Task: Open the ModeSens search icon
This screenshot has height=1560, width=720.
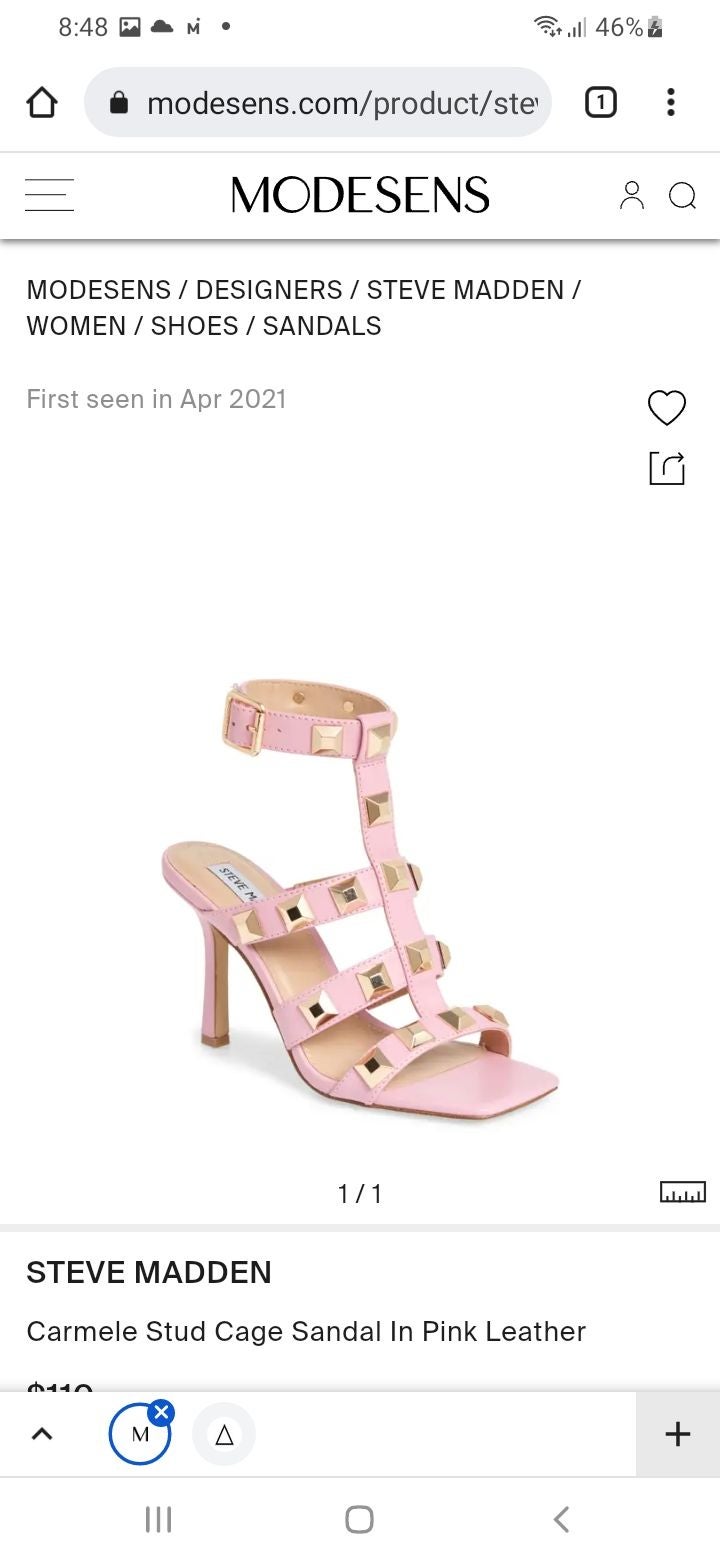Action: [682, 196]
